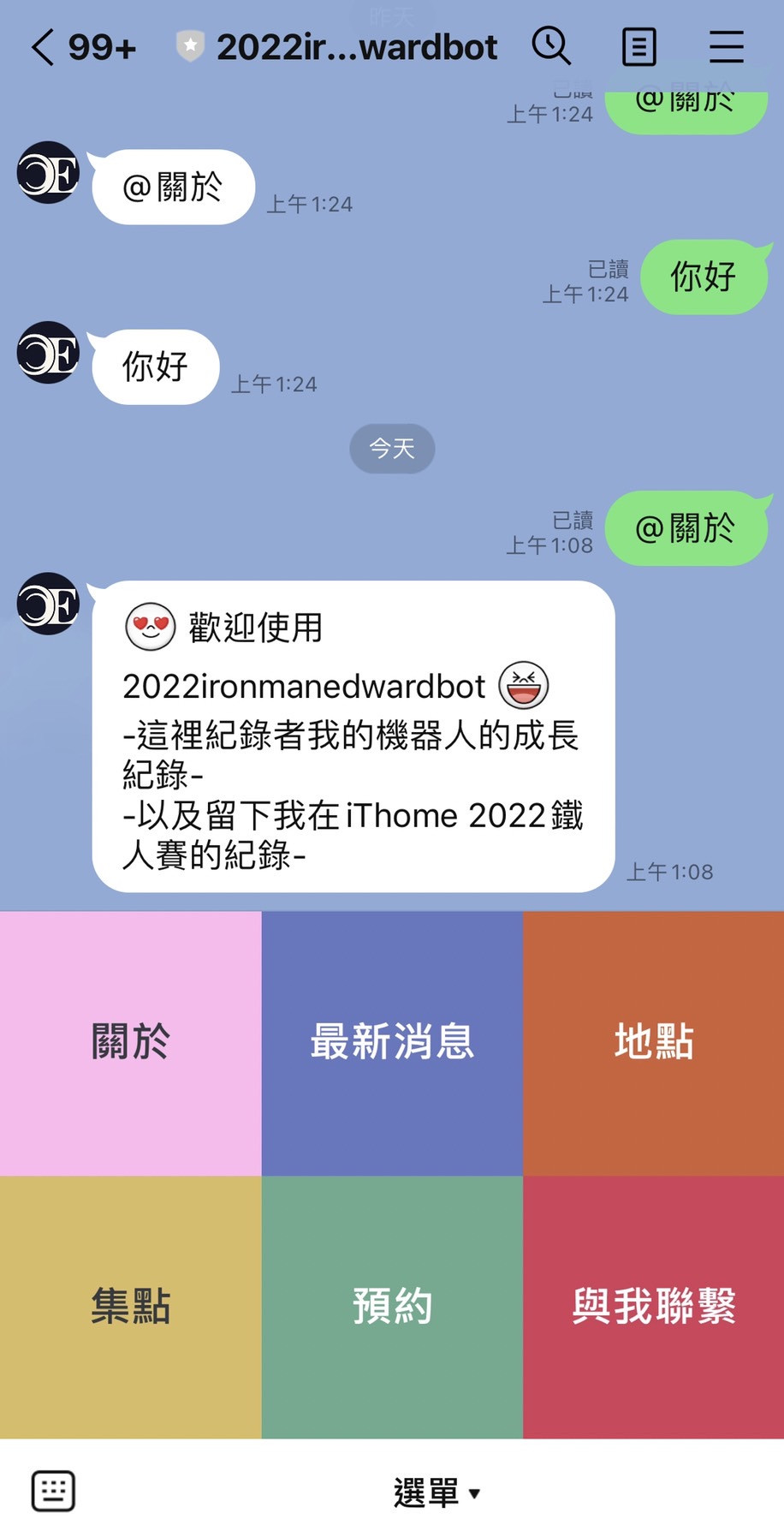The image size is (784, 1531).
Task: Select 與我聯繫 contact tile
Action: click(x=653, y=1307)
